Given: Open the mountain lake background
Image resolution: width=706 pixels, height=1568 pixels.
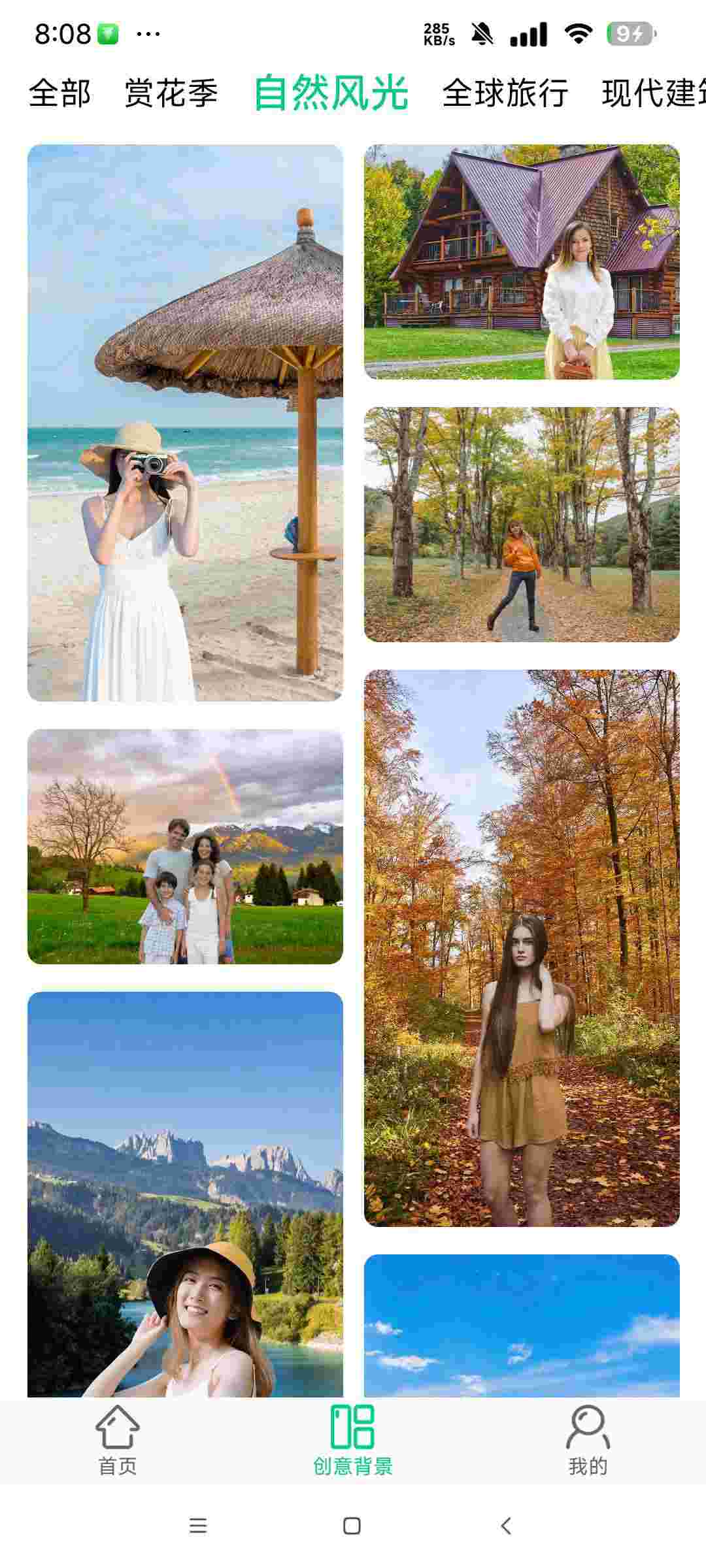Looking at the screenshot, I should click(185, 1194).
